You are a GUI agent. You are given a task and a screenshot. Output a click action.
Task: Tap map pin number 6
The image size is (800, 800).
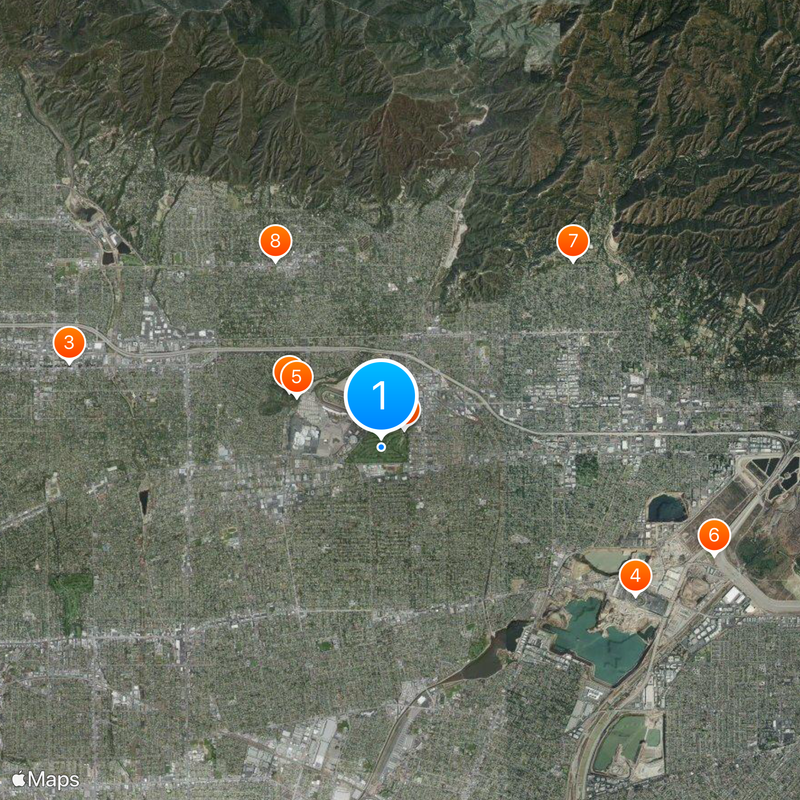[713, 535]
